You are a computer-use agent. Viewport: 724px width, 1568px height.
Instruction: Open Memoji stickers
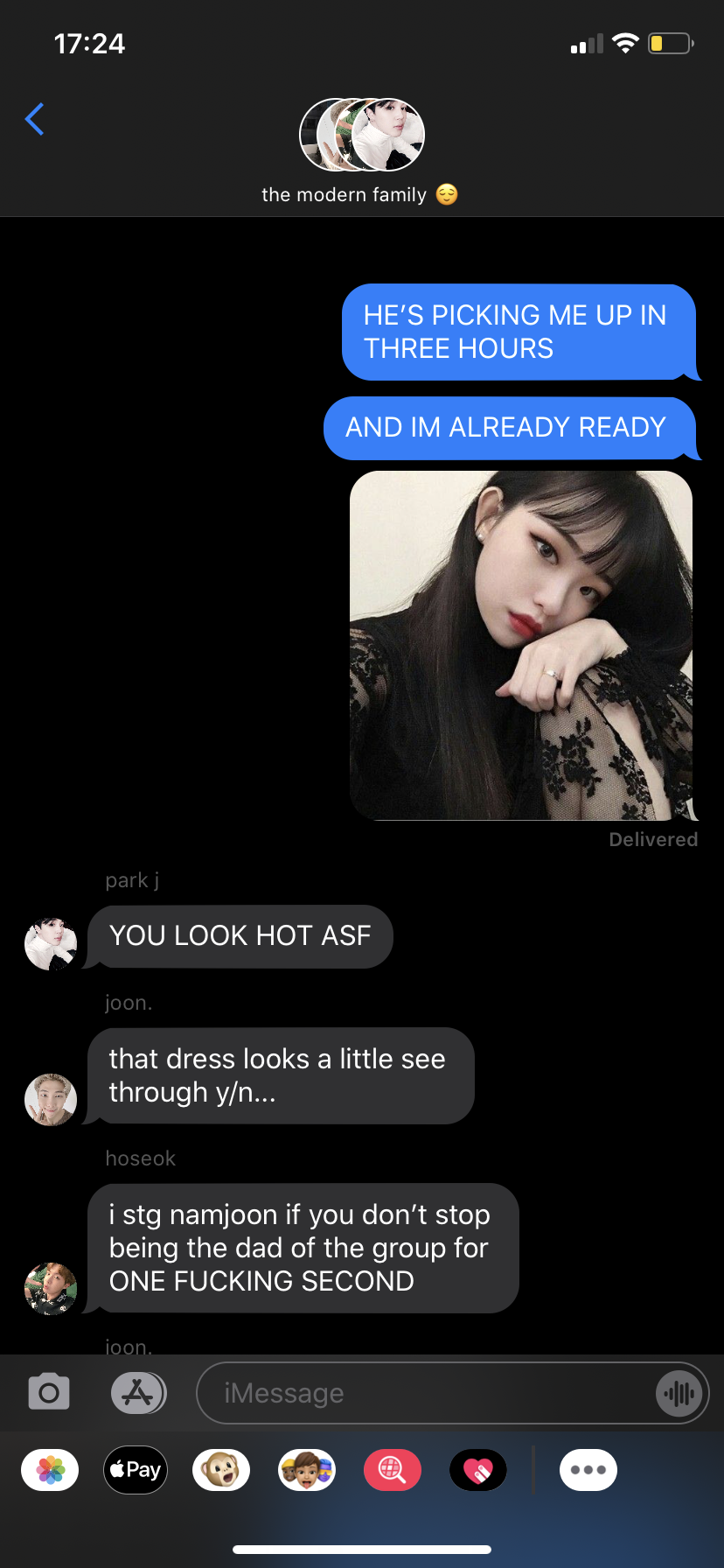(307, 1470)
